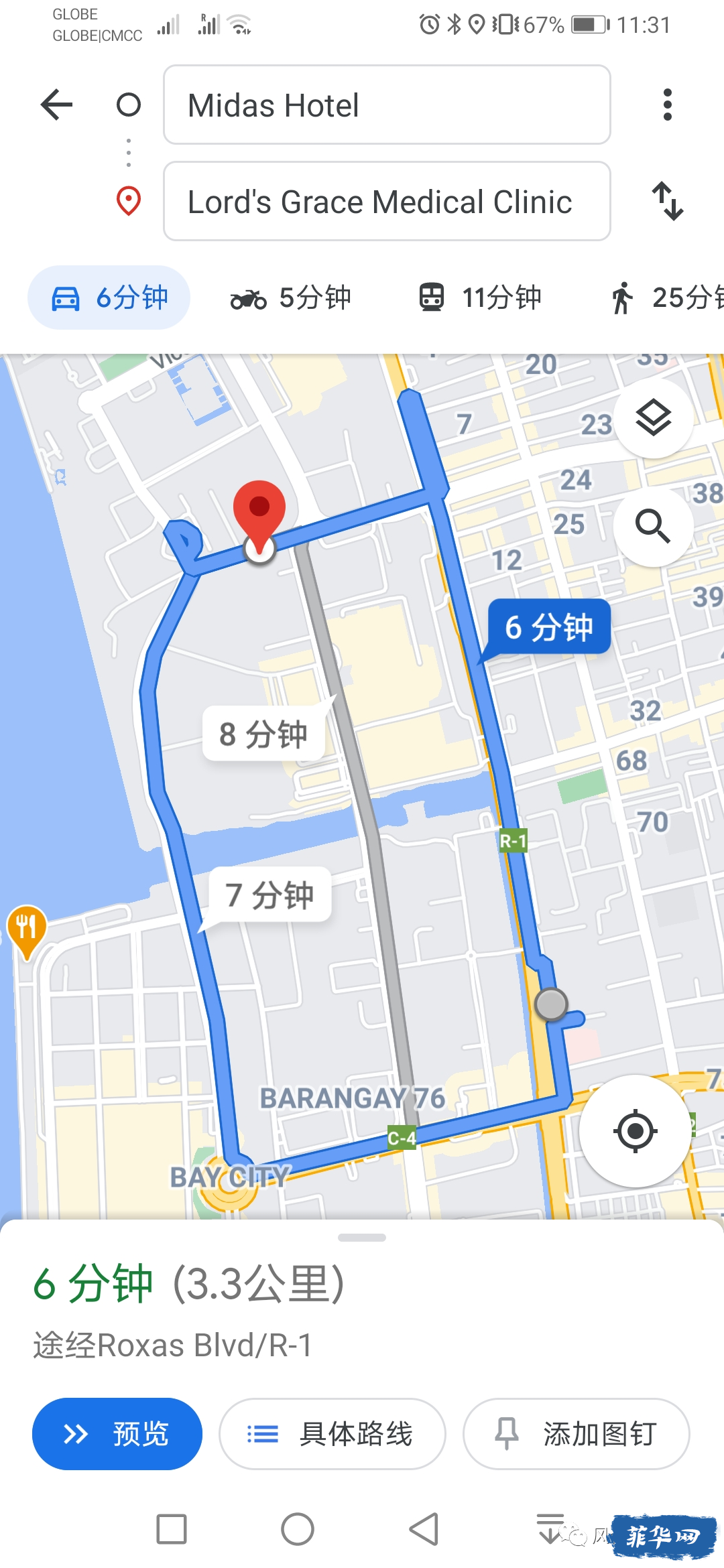Switch to motorcycle 5分钟 mode

(291, 298)
